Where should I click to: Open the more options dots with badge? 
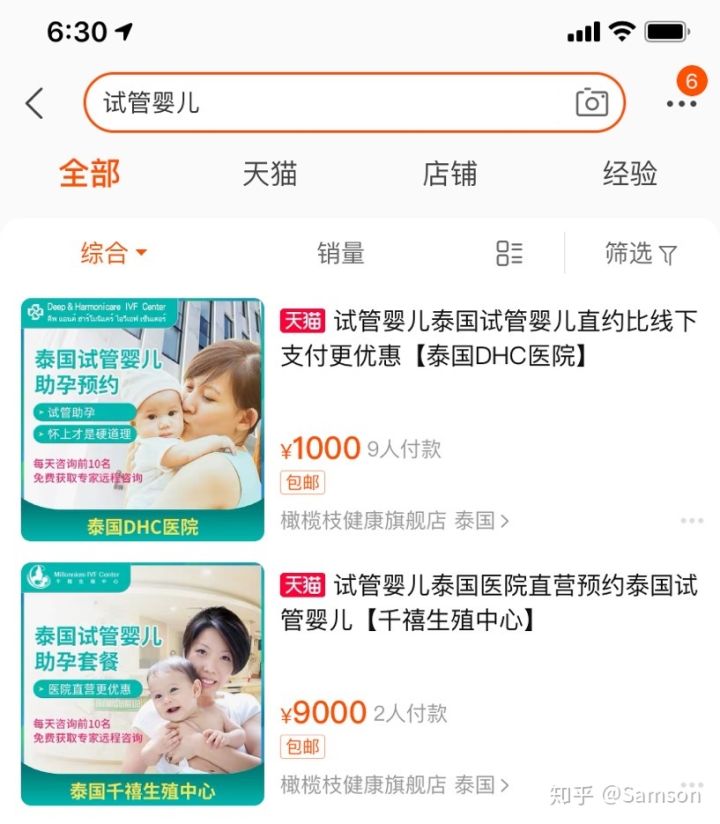[x=682, y=101]
